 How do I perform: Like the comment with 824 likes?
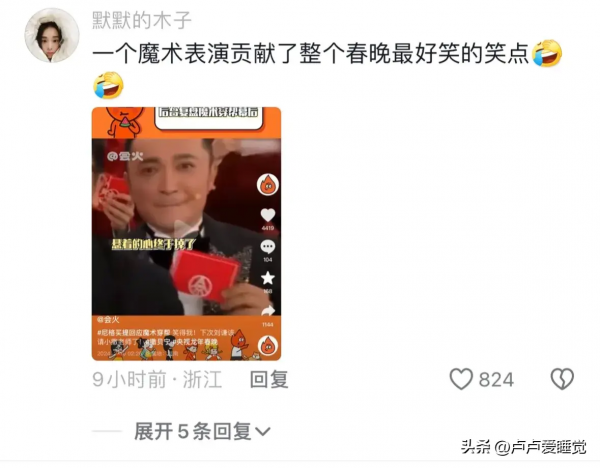coord(461,379)
